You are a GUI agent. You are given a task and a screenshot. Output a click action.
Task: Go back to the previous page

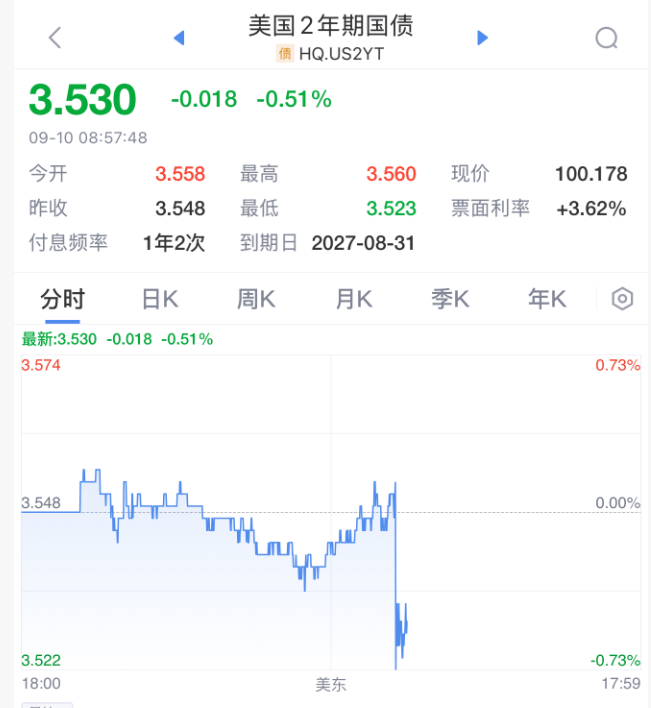click(55, 38)
